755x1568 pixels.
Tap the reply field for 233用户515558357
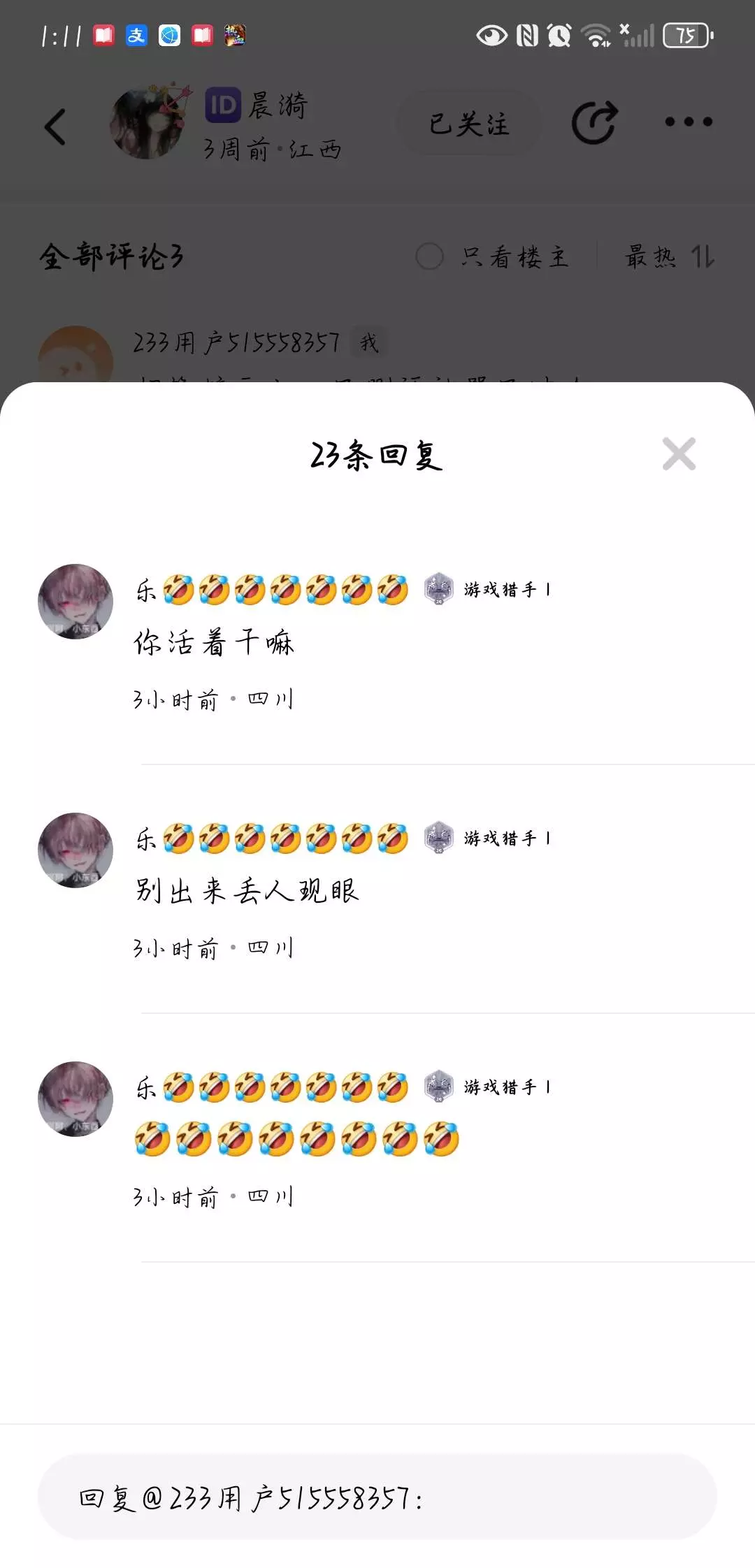click(377, 1497)
